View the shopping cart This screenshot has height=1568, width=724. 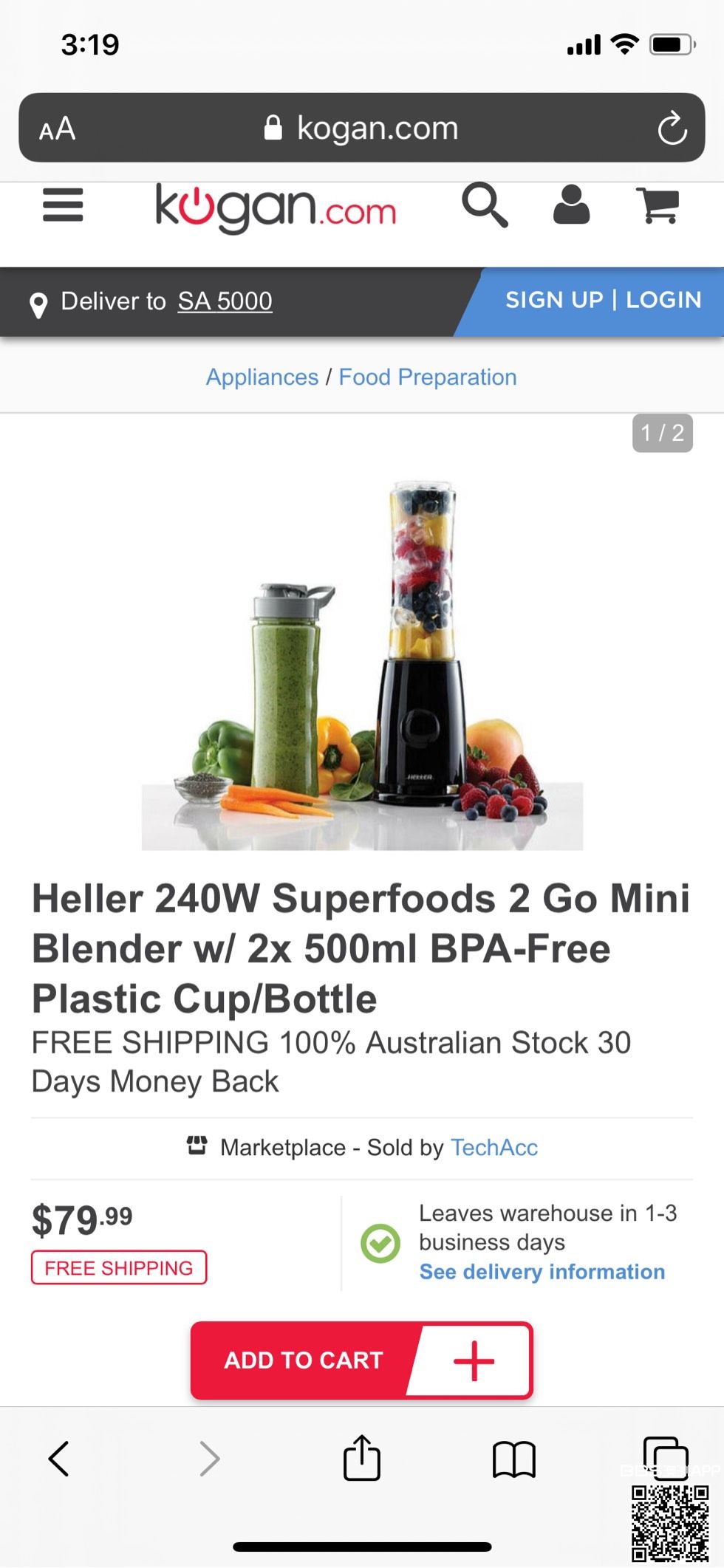[657, 205]
